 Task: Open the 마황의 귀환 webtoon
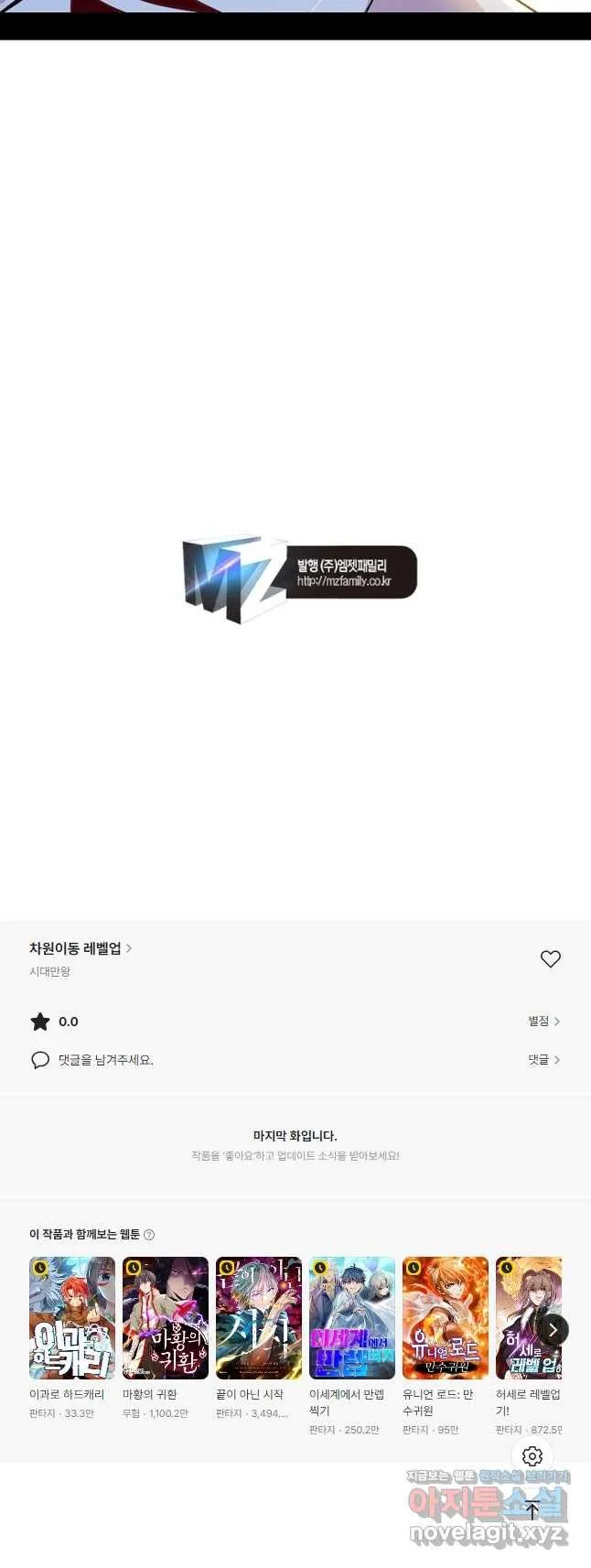(x=166, y=1318)
